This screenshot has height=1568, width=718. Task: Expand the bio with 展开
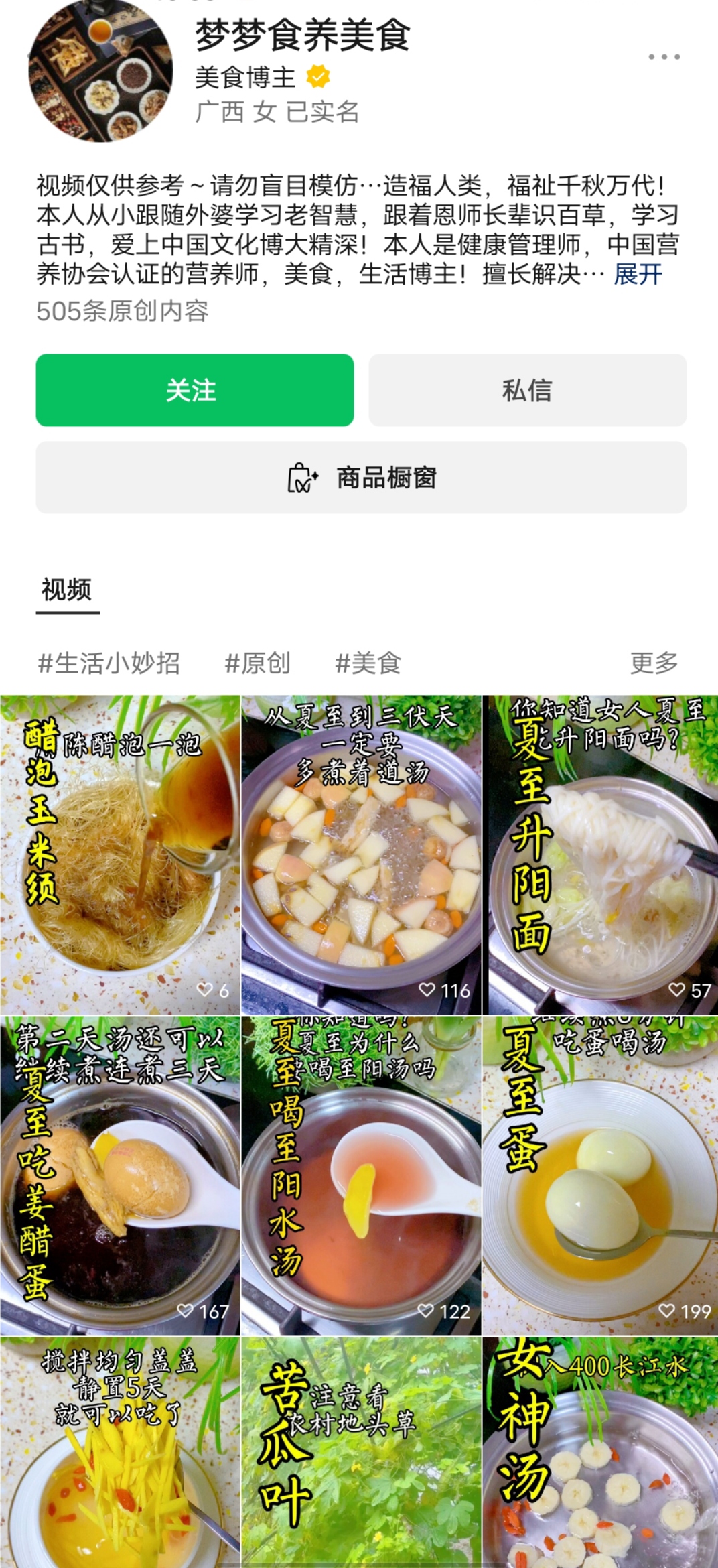pos(638,275)
